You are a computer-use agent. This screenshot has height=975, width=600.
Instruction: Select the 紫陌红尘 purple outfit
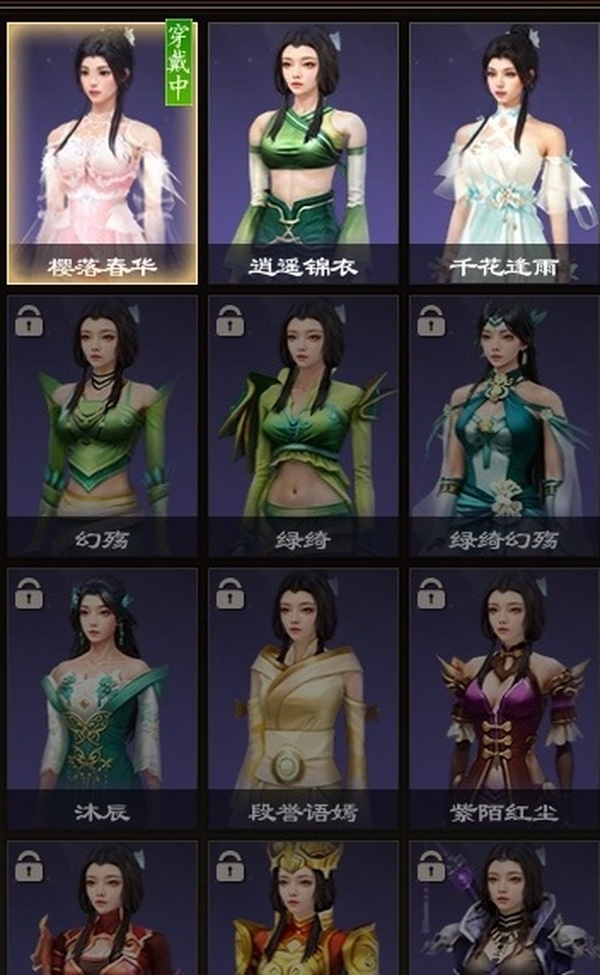click(x=503, y=698)
